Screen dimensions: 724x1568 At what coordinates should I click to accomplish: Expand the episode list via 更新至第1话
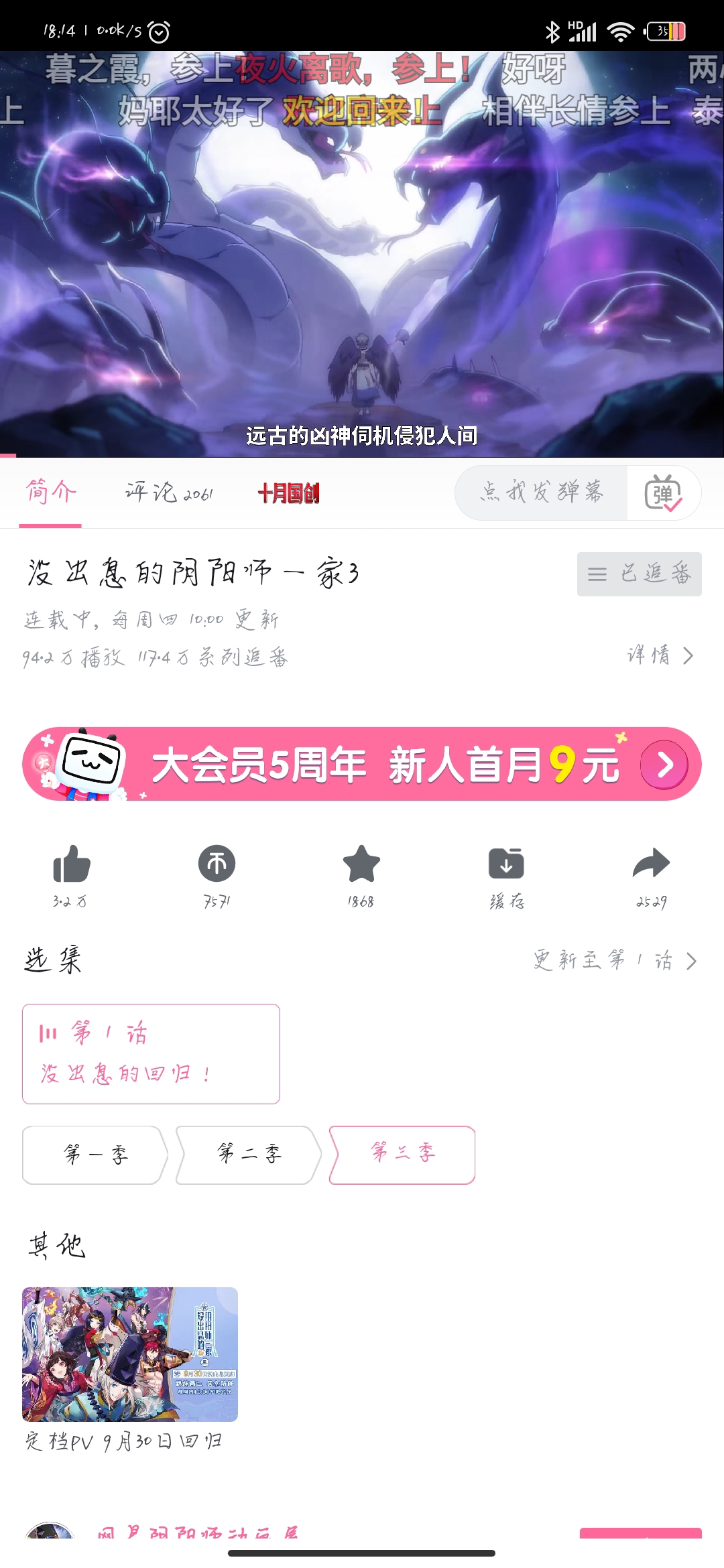[x=615, y=960]
